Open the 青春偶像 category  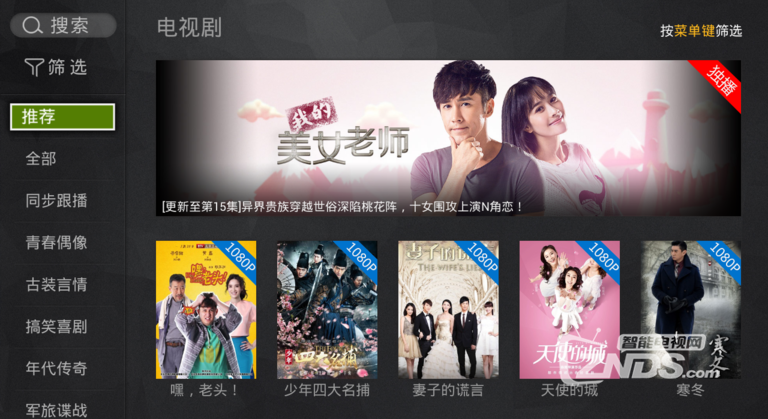click(x=56, y=242)
